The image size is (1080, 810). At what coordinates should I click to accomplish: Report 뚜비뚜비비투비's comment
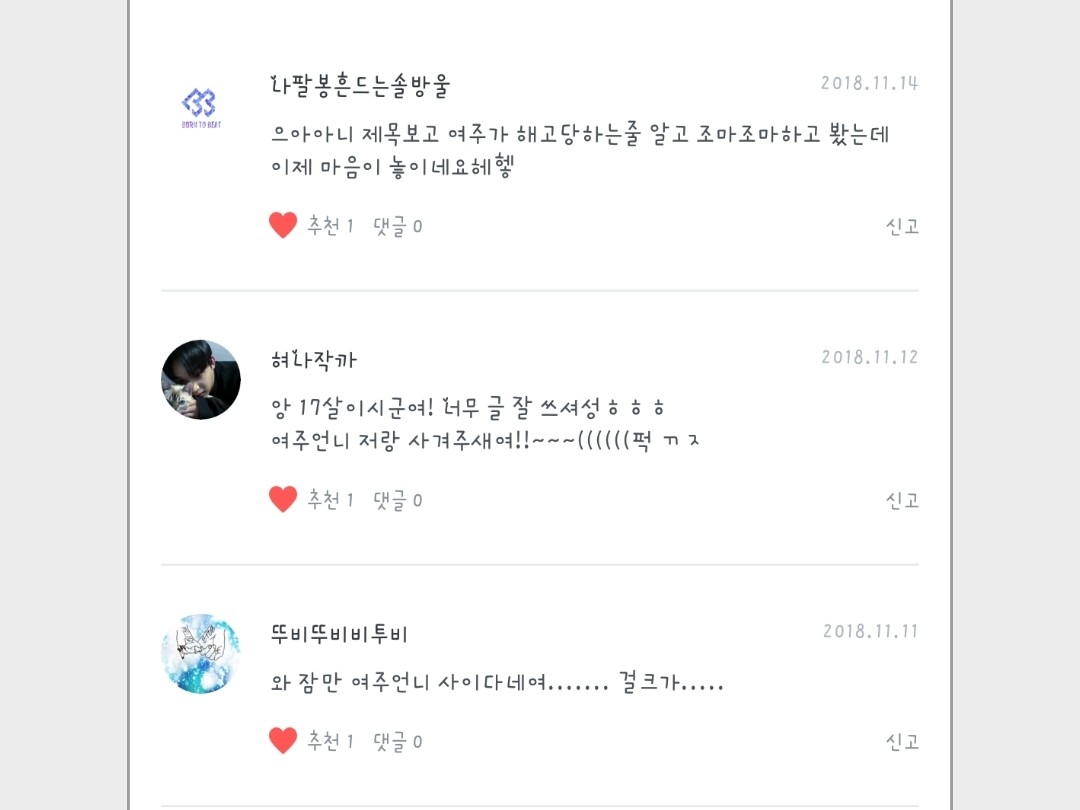[901, 742]
